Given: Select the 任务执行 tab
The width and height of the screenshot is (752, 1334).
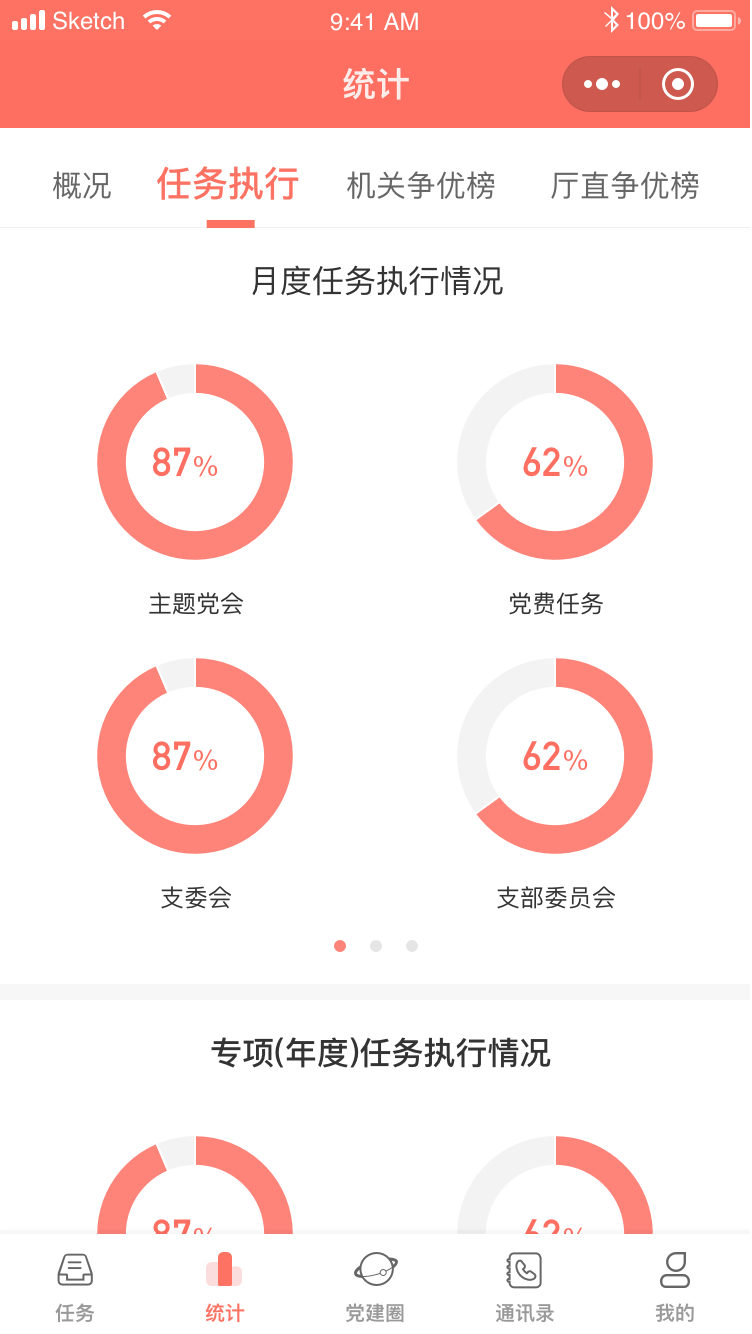Looking at the screenshot, I should 228,185.
